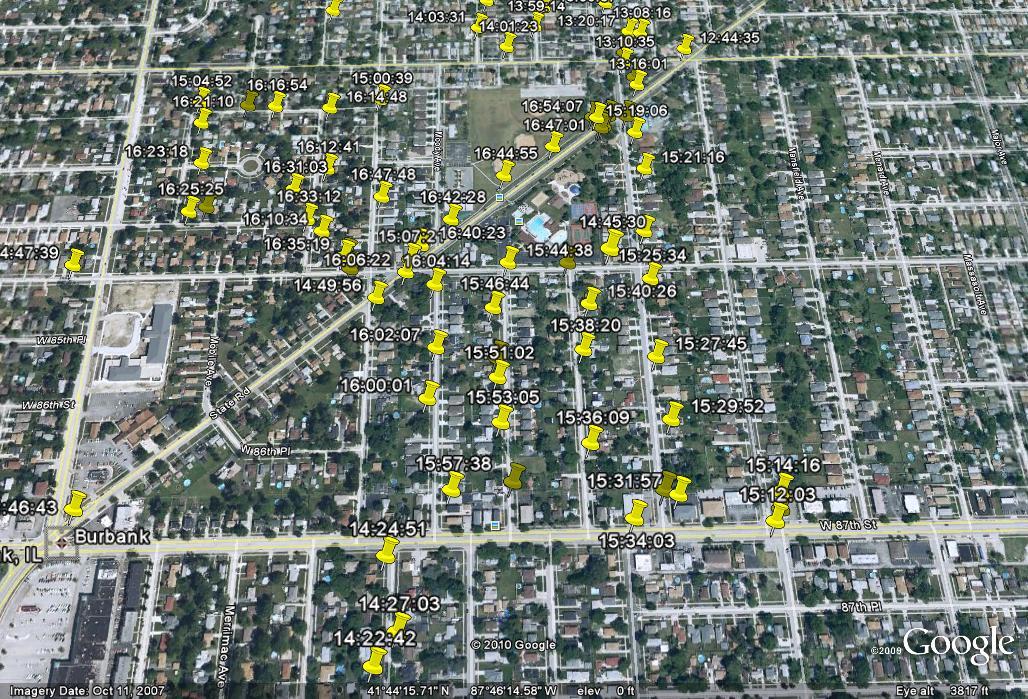Open the 14:27:03 placemark pin
Screen dimensions: 1028x699
(398, 624)
